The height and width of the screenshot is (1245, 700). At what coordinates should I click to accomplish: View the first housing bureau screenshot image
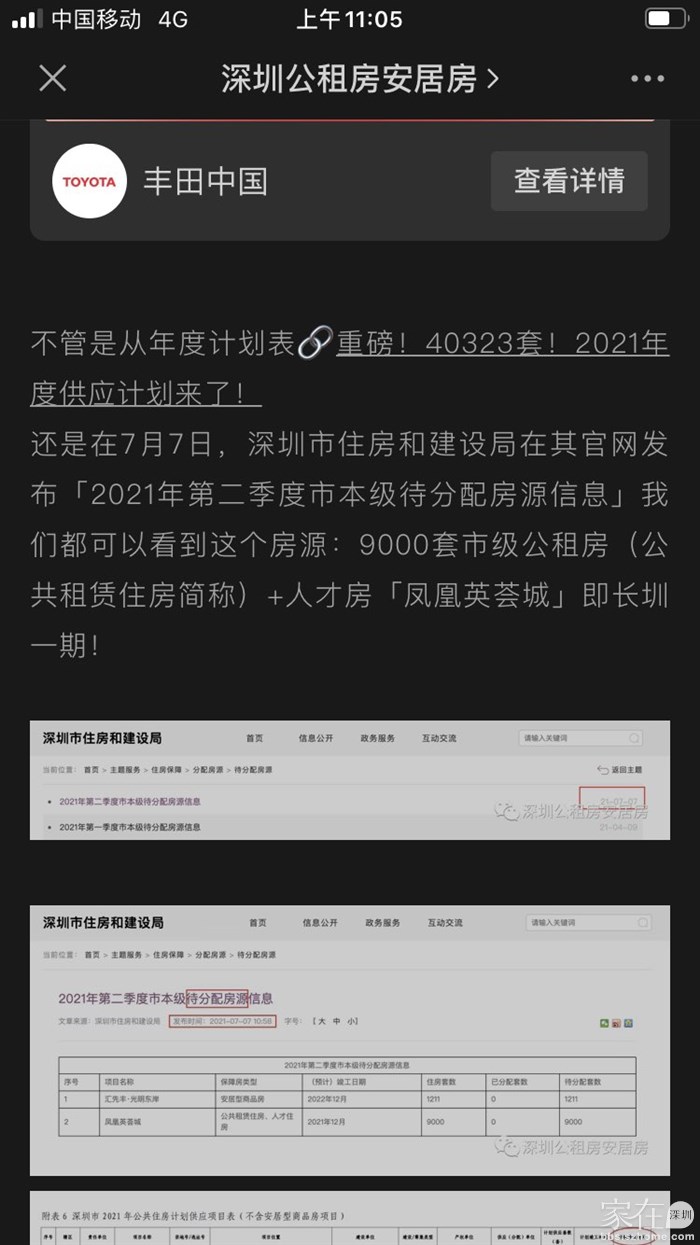click(x=349, y=780)
